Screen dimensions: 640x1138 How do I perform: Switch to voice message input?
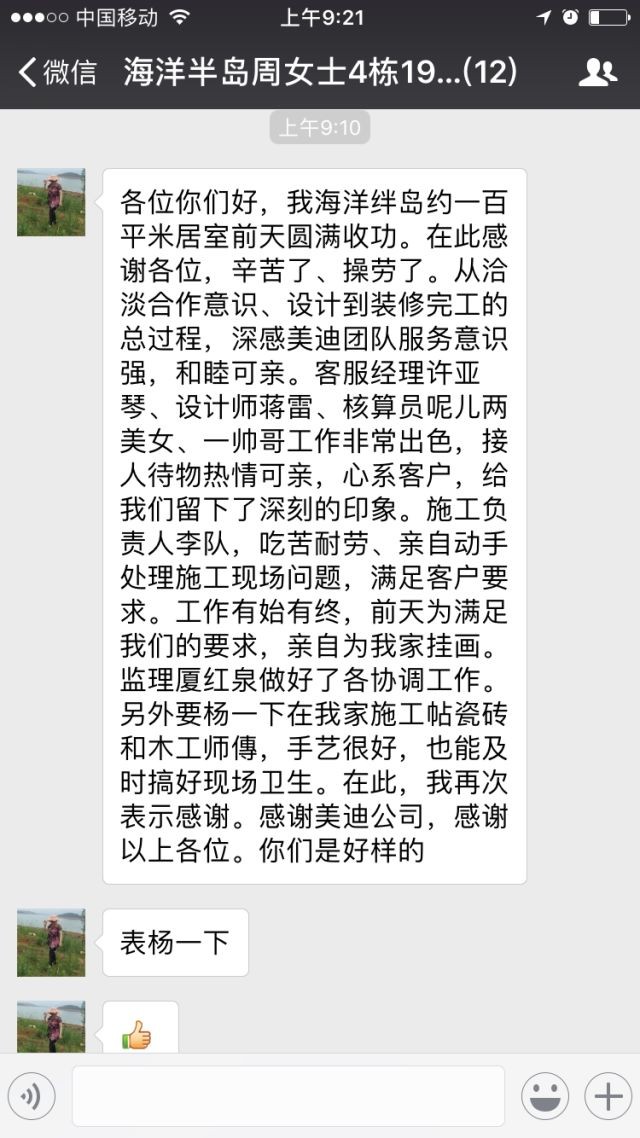(31, 1097)
